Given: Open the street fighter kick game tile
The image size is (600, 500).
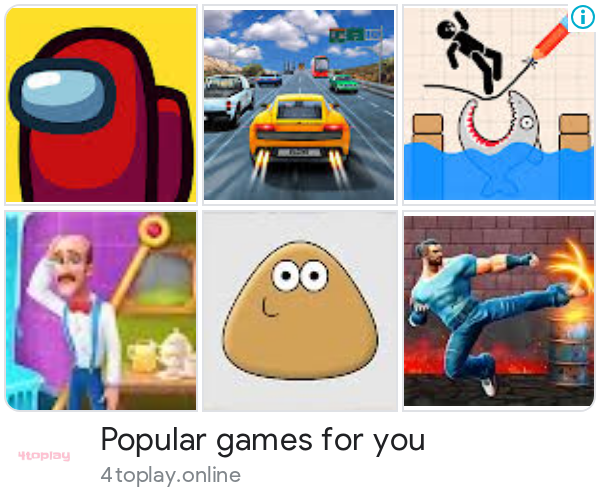Looking at the screenshot, I should pos(498,309).
